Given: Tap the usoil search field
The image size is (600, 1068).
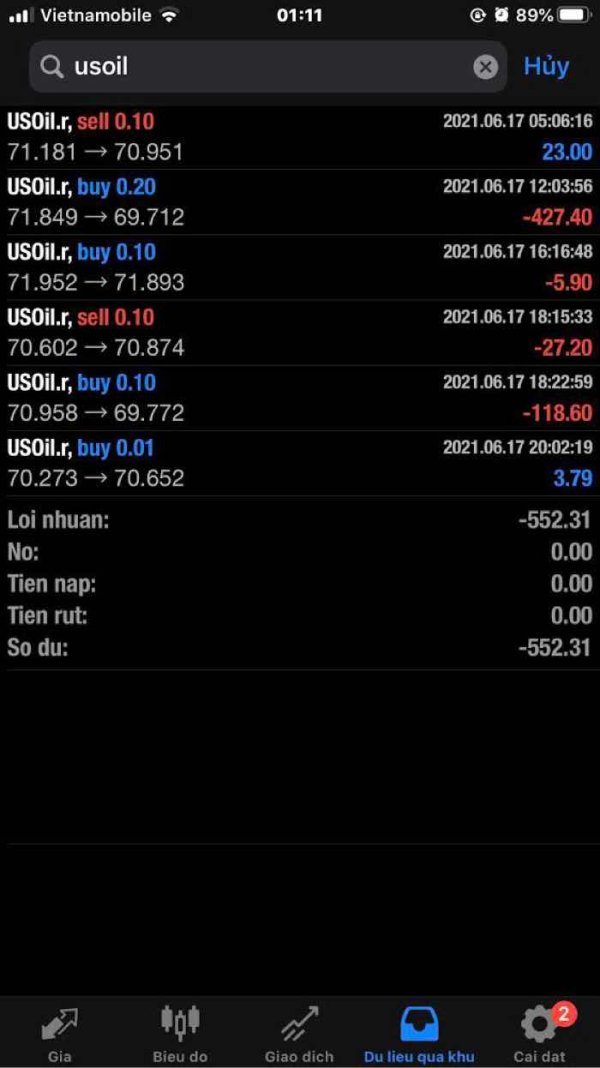Looking at the screenshot, I should (x=268, y=67).
